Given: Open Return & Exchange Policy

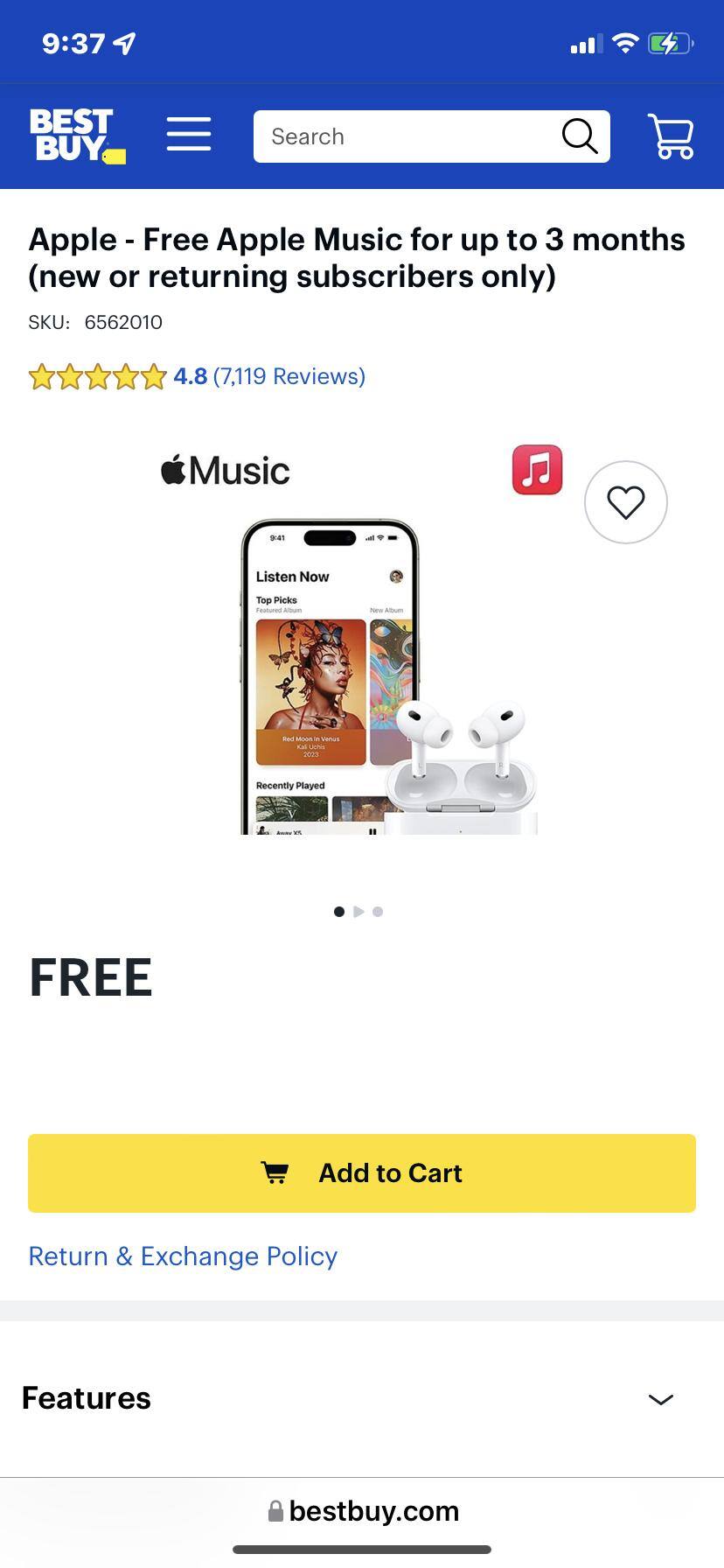Looking at the screenshot, I should coord(183,1256).
